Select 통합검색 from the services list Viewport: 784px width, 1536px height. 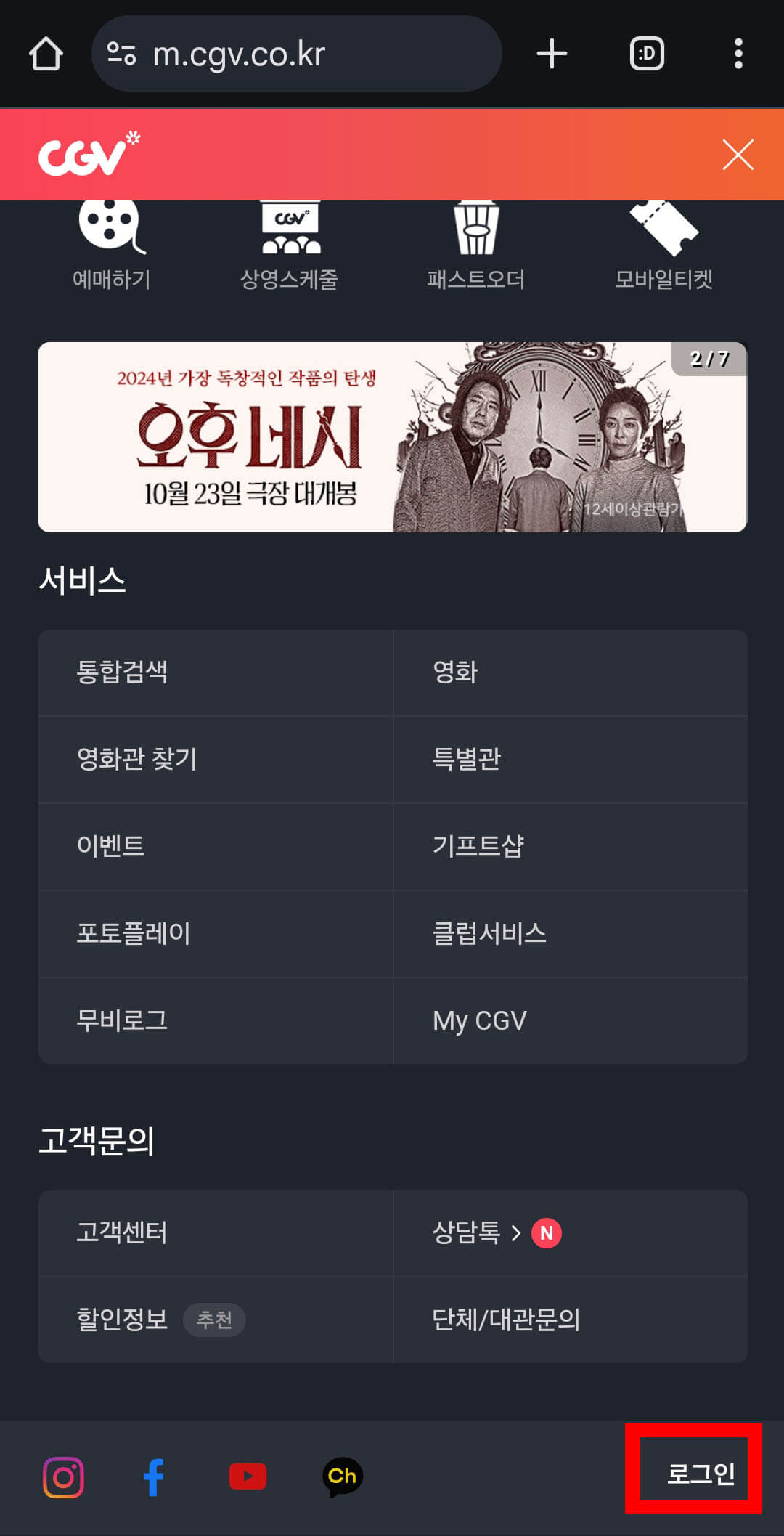pyautogui.click(x=123, y=672)
